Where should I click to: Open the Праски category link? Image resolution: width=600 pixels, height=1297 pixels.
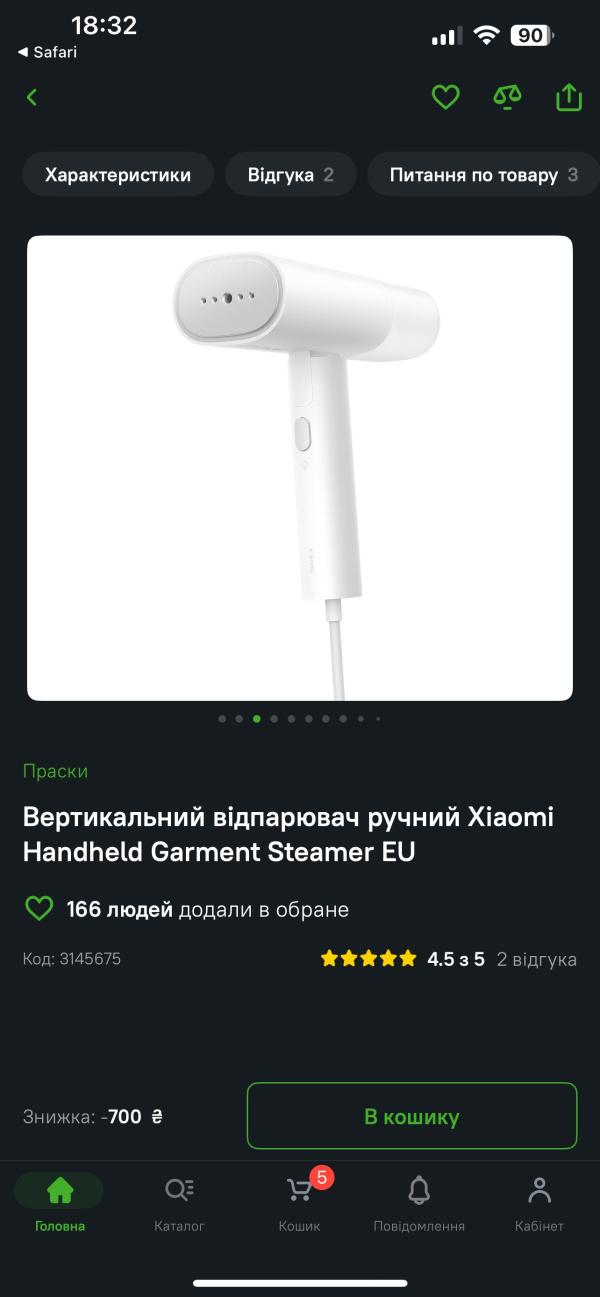55,771
